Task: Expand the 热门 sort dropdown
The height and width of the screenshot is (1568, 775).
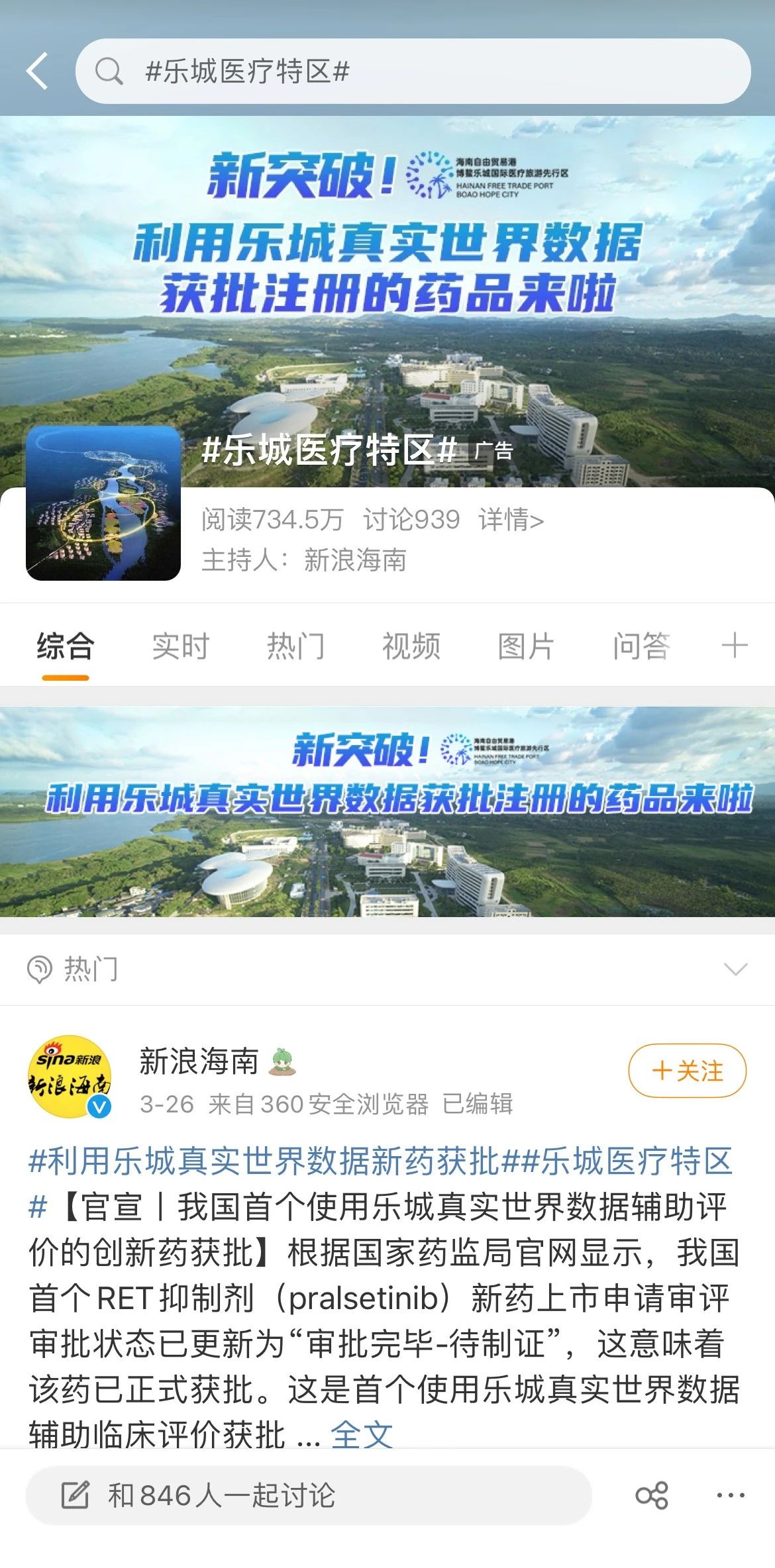Action: [735, 970]
